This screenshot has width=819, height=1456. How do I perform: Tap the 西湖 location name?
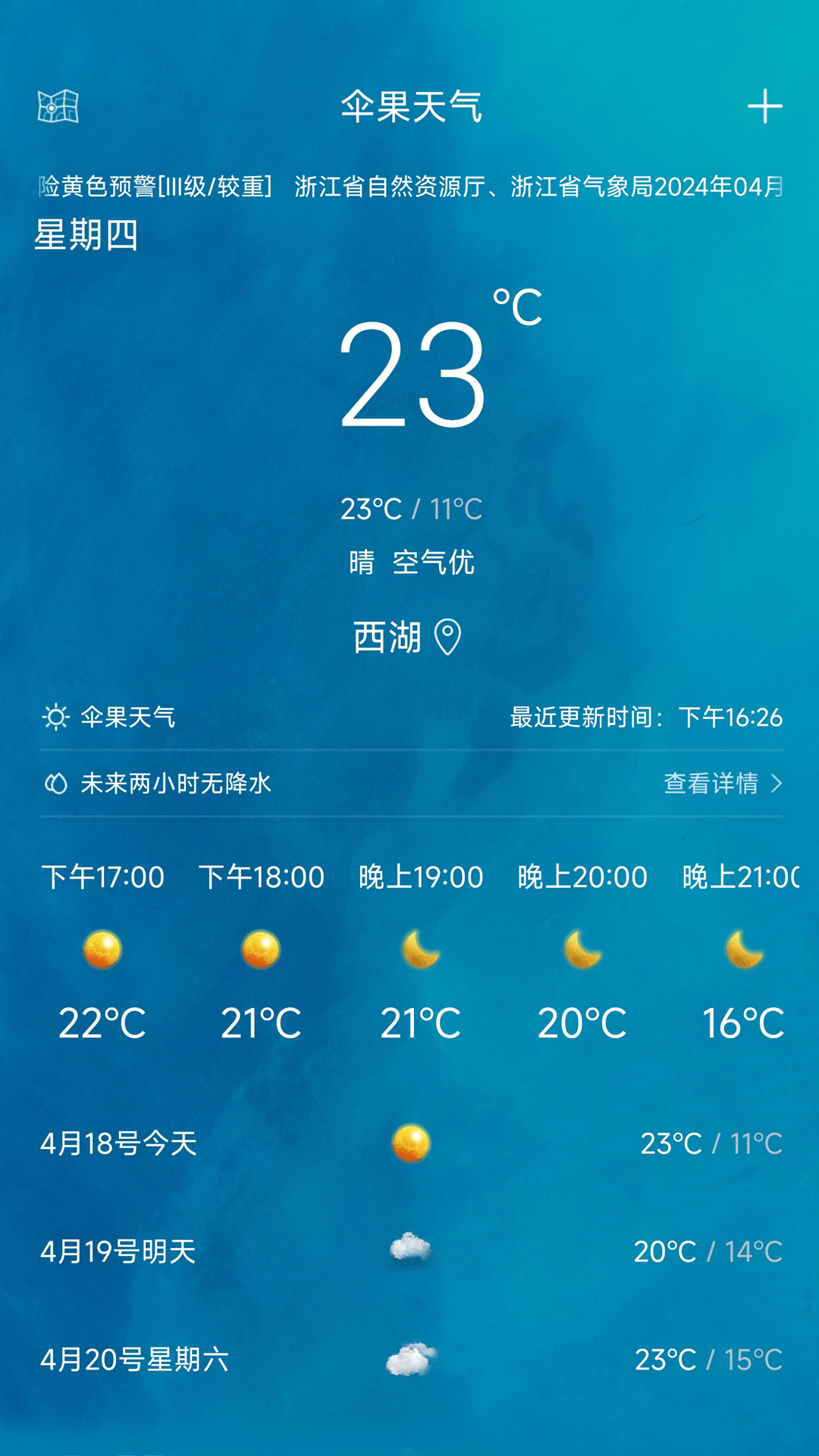(x=388, y=637)
